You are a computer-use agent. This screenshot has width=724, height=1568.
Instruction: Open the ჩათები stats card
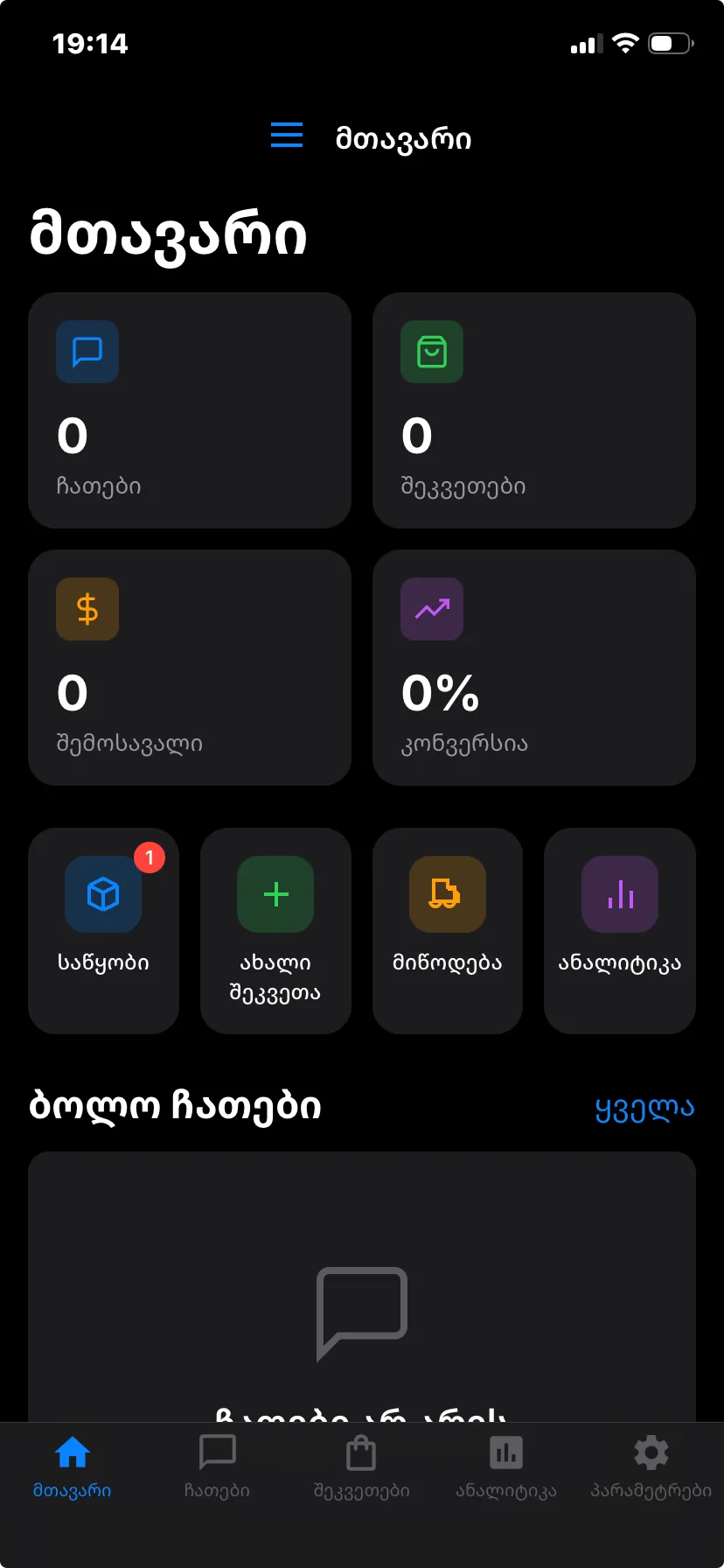coord(190,410)
